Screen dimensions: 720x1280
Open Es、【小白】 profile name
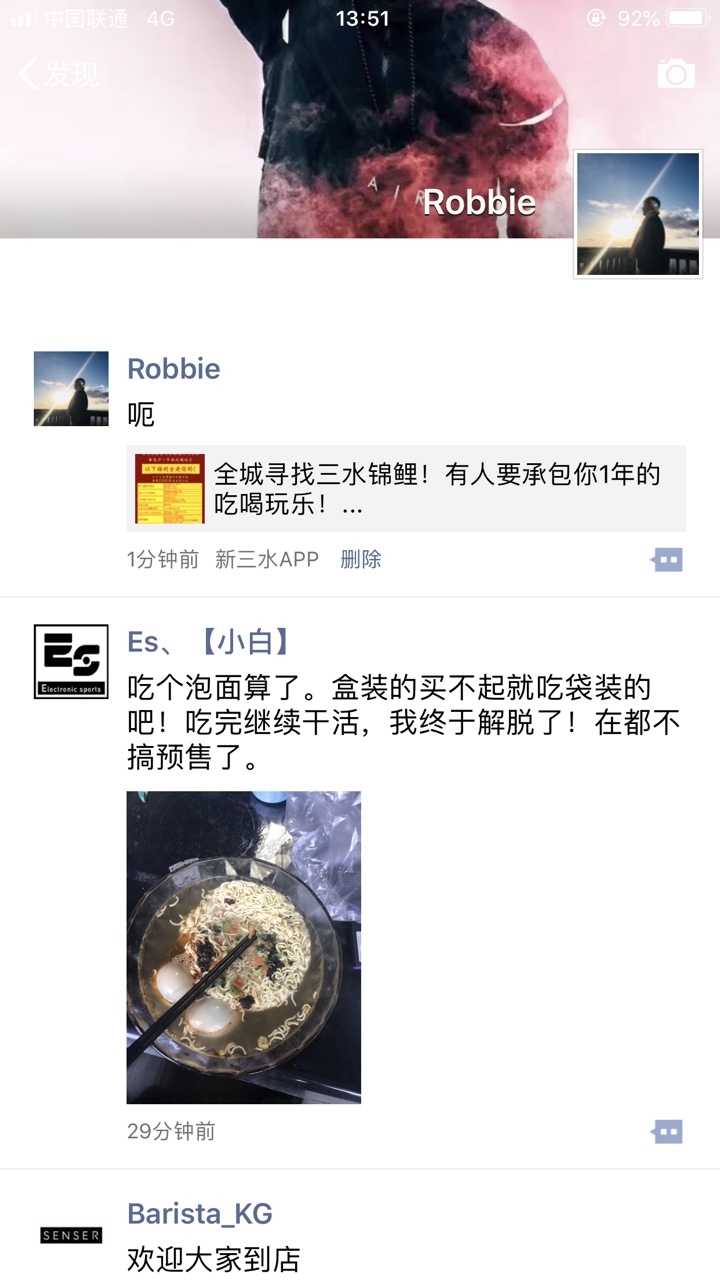tap(209, 642)
